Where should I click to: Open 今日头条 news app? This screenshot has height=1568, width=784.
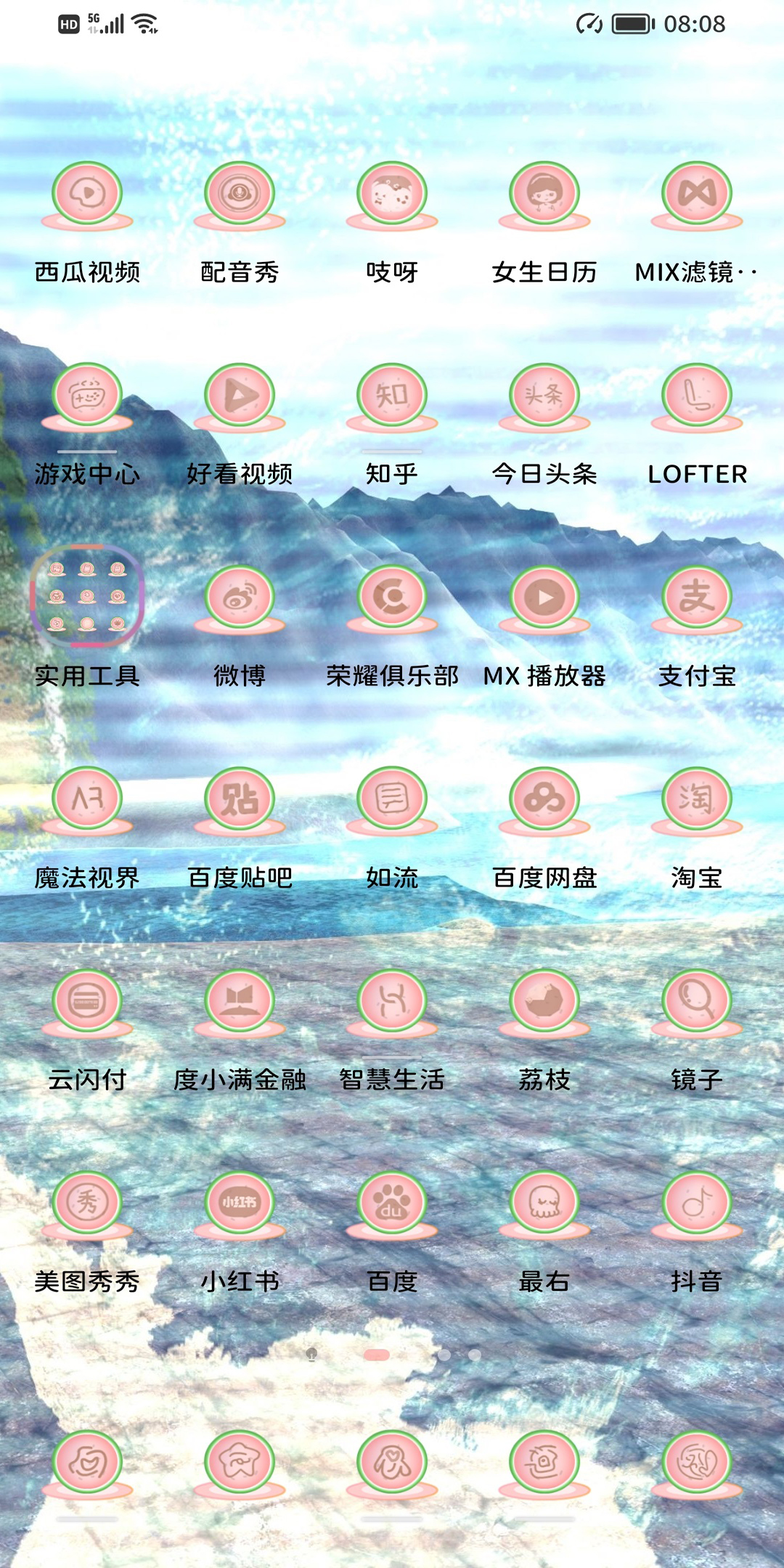click(544, 396)
